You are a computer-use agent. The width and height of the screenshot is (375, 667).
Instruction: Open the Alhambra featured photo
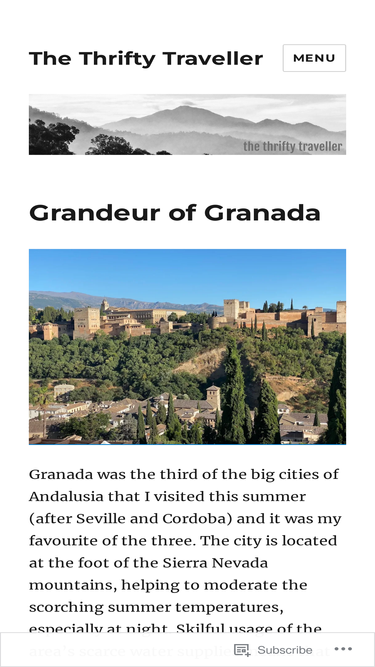coord(188,347)
